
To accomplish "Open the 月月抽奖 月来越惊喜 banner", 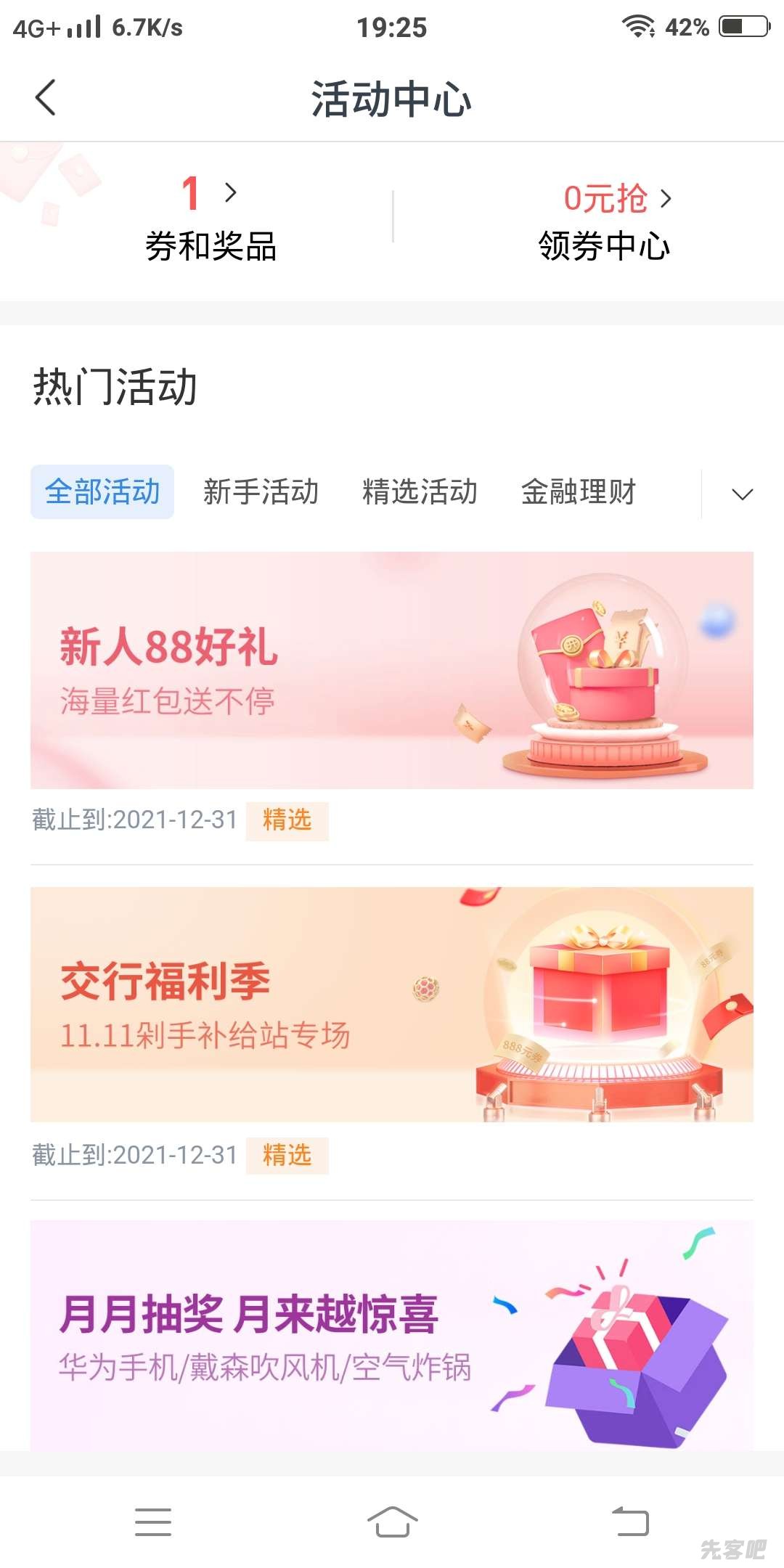I will [392, 1336].
